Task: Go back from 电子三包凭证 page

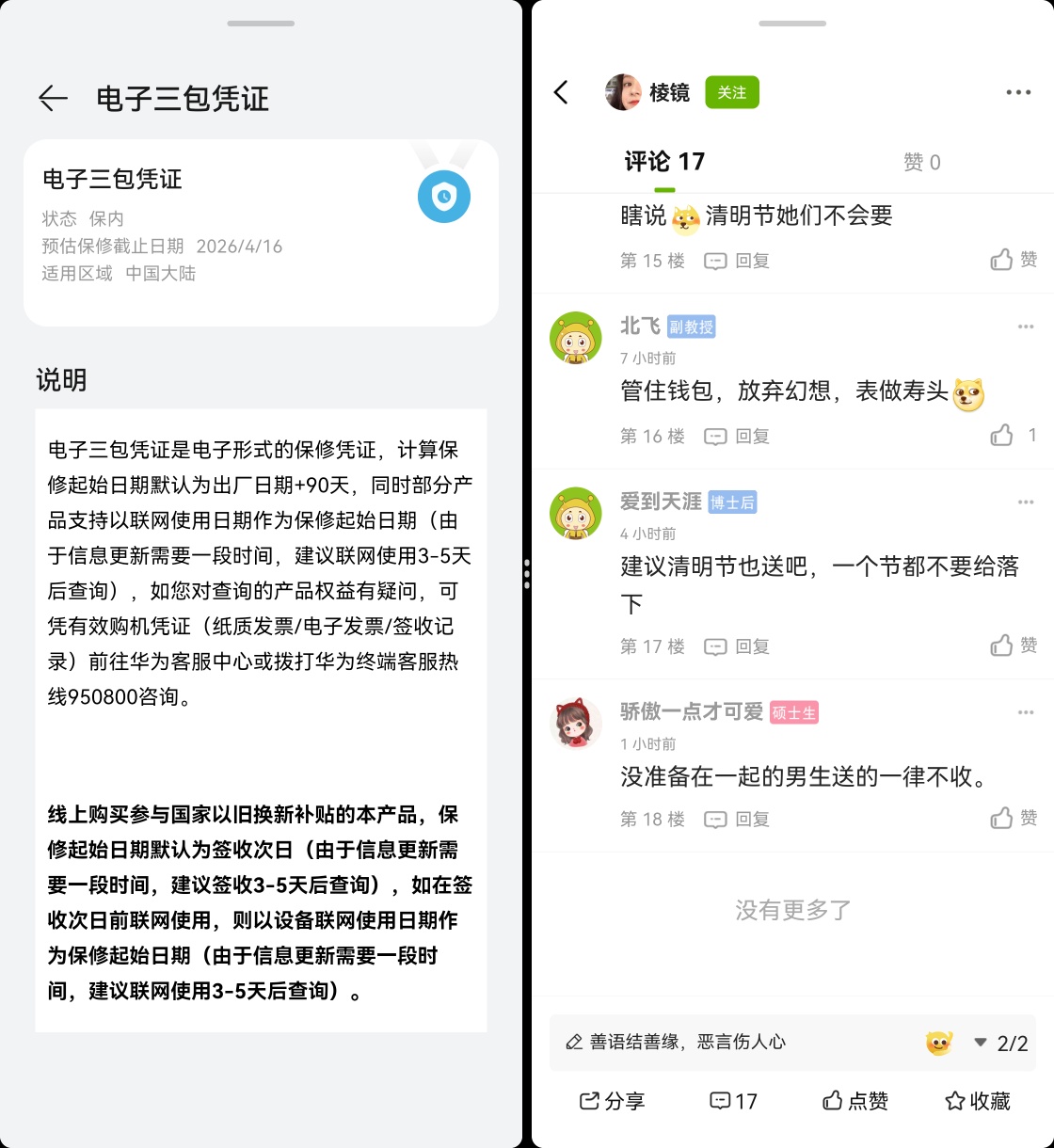Action: pyautogui.click(x=53, y=98)
